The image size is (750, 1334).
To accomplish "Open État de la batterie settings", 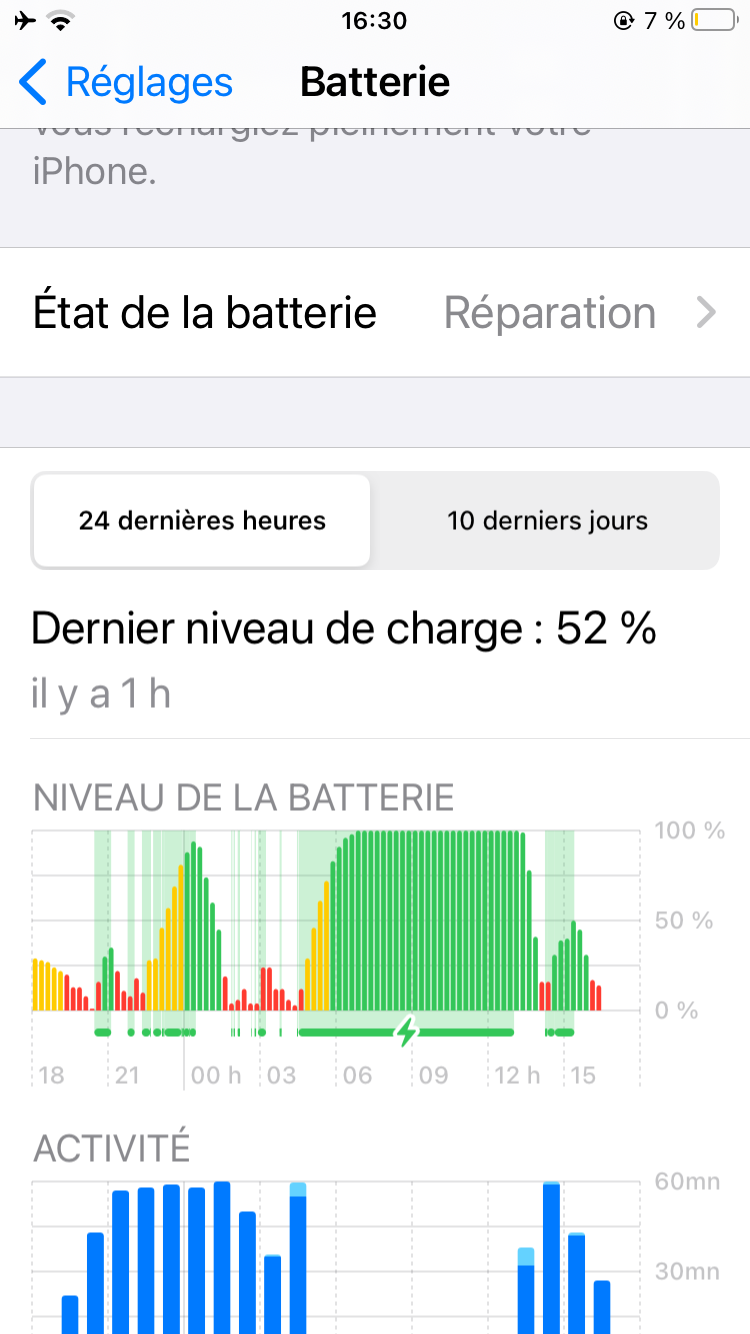I will coord(375,313).
